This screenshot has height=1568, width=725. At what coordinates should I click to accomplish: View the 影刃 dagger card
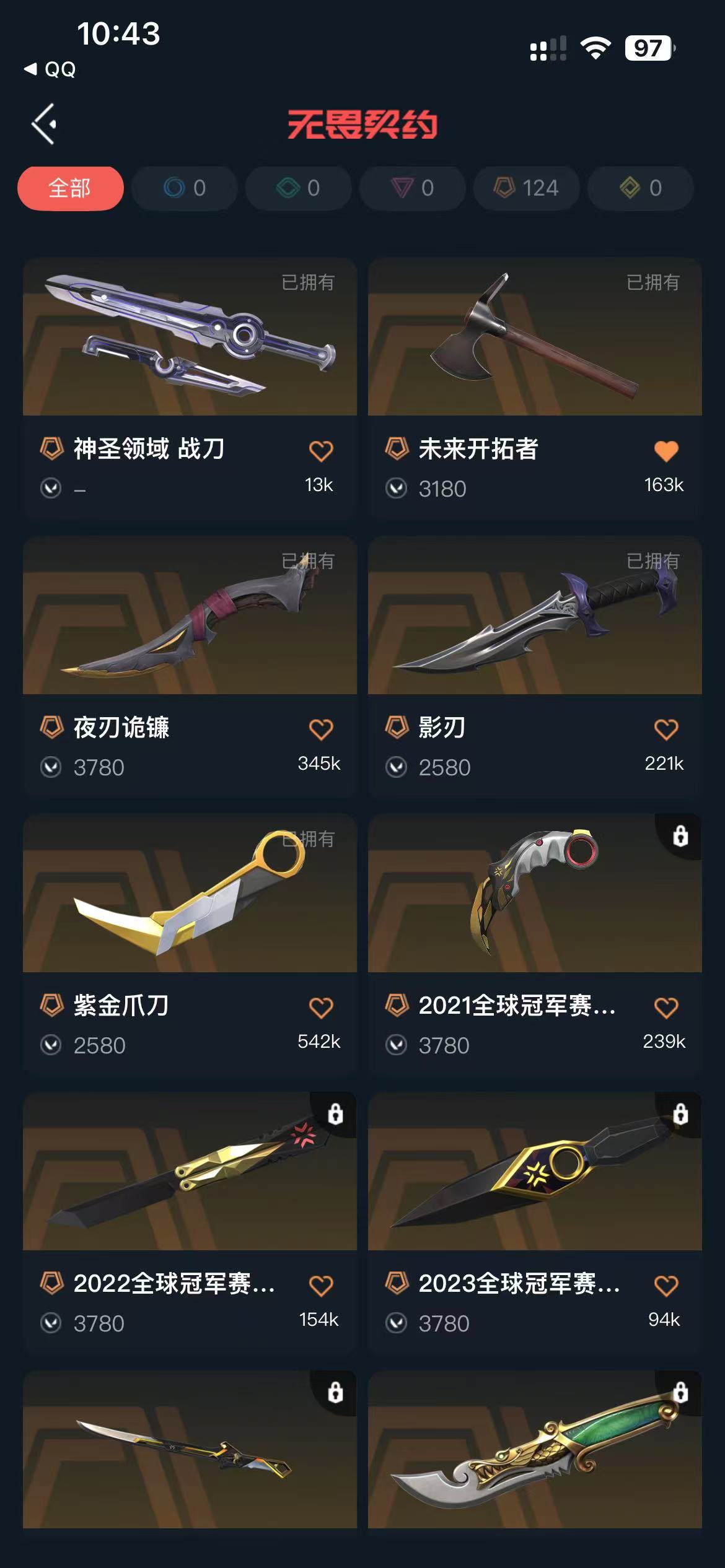(x=535, y=667)
